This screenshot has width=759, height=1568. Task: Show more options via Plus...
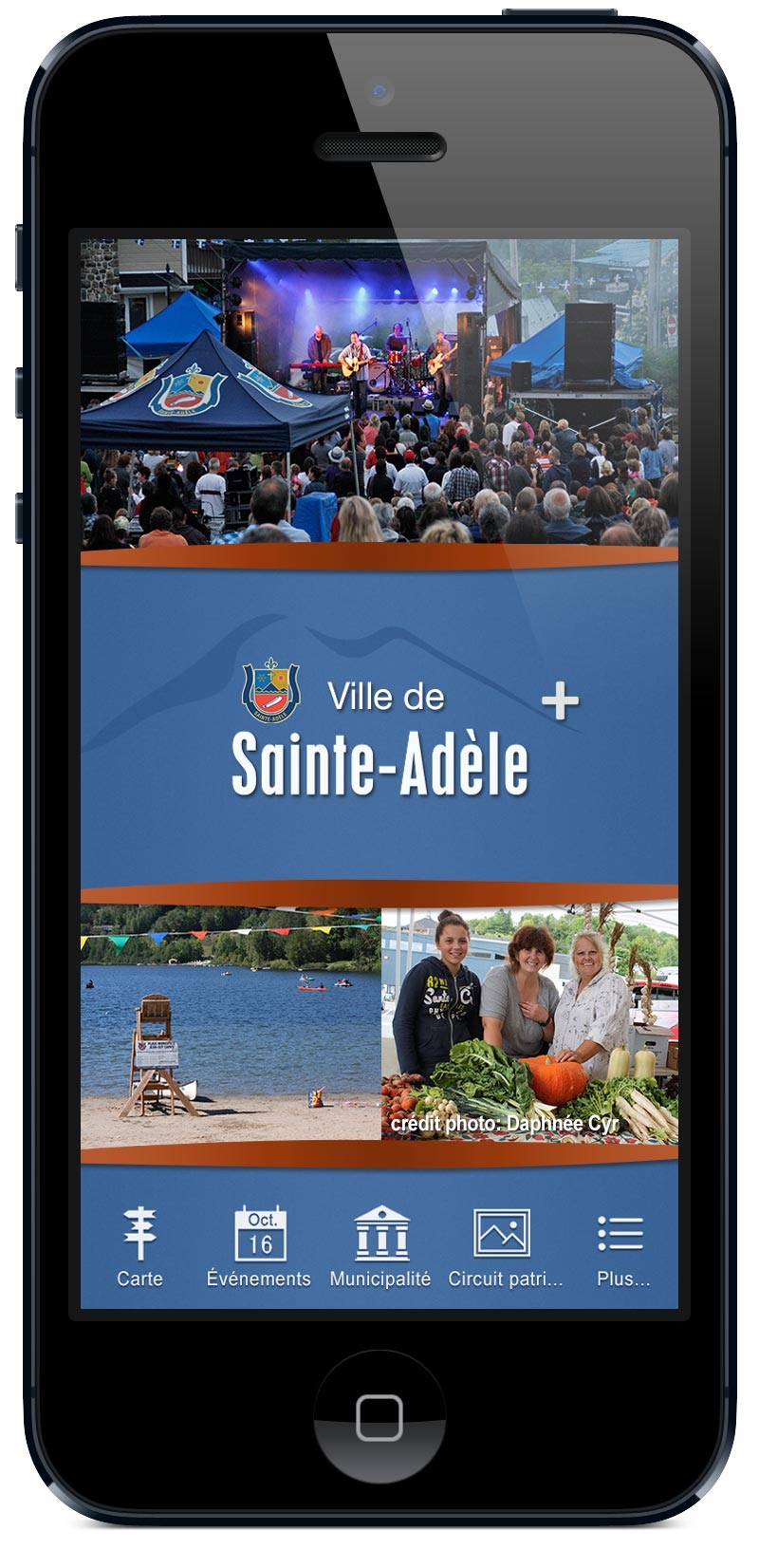pos(622,1246)
